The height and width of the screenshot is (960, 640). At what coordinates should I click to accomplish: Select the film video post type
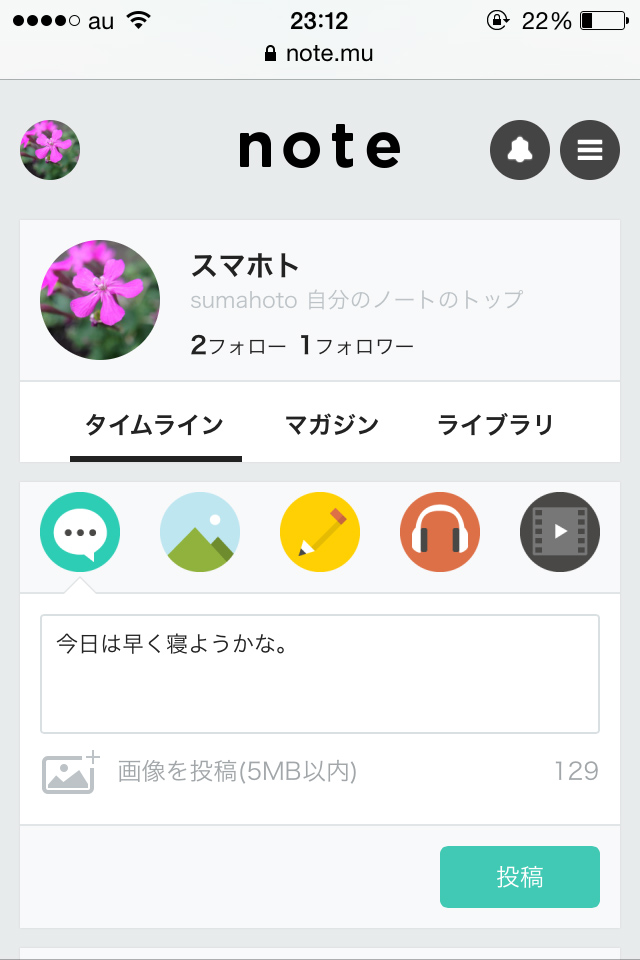[560, 532]
